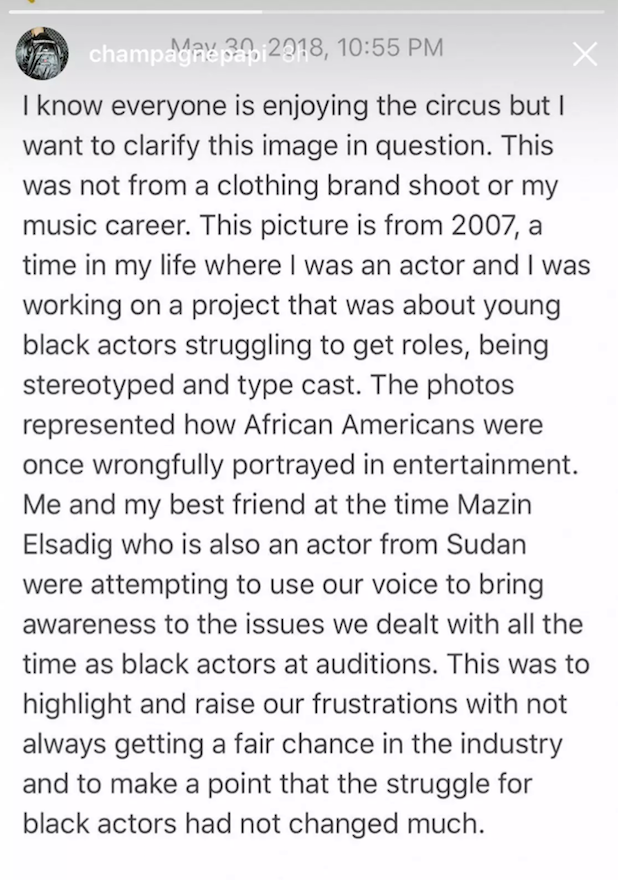Close the story with the X
This screenshot has height=880, width=618.
point(585,55)
